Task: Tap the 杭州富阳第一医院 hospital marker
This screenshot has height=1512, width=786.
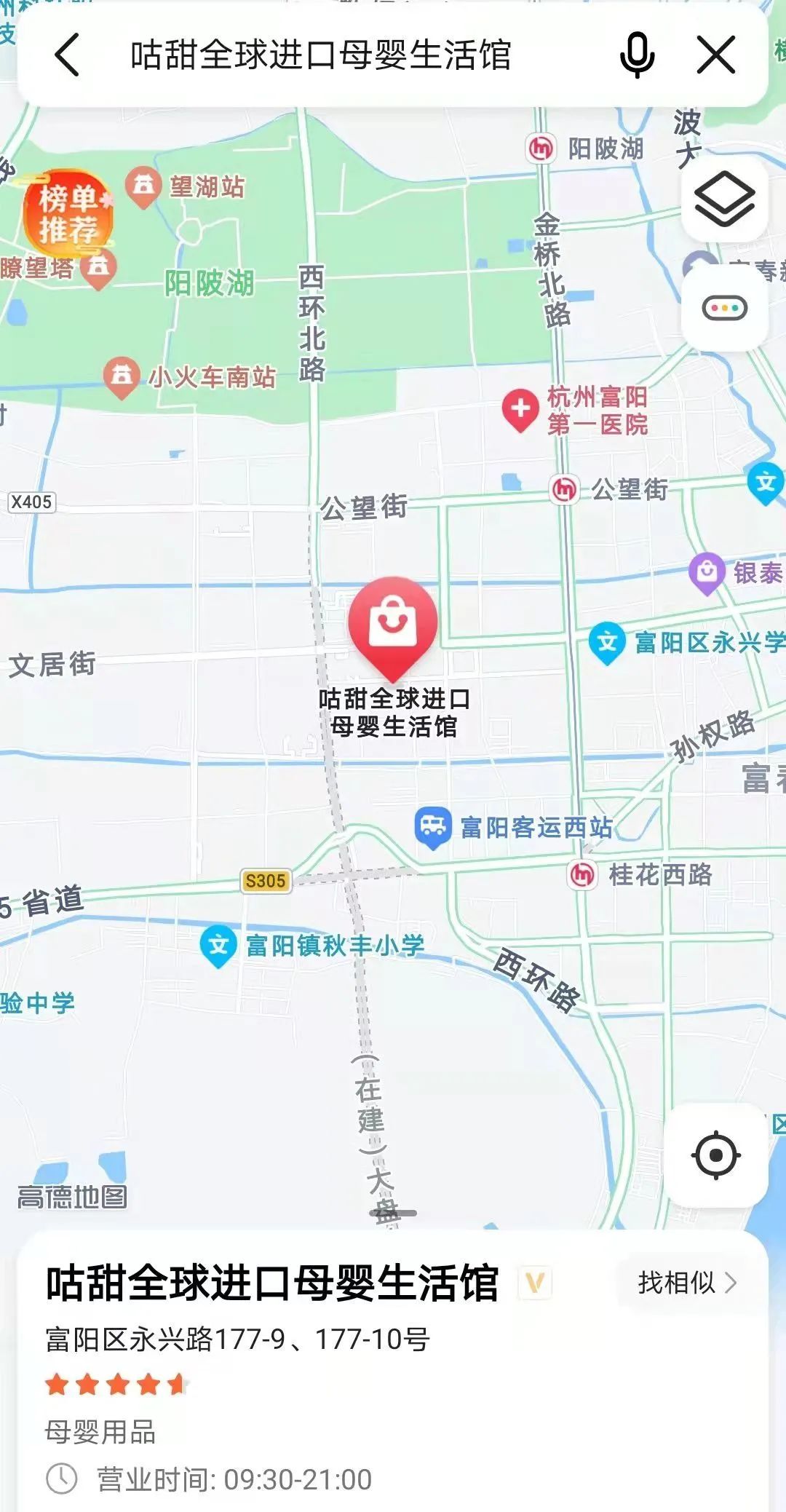Action: pos(520,411)
